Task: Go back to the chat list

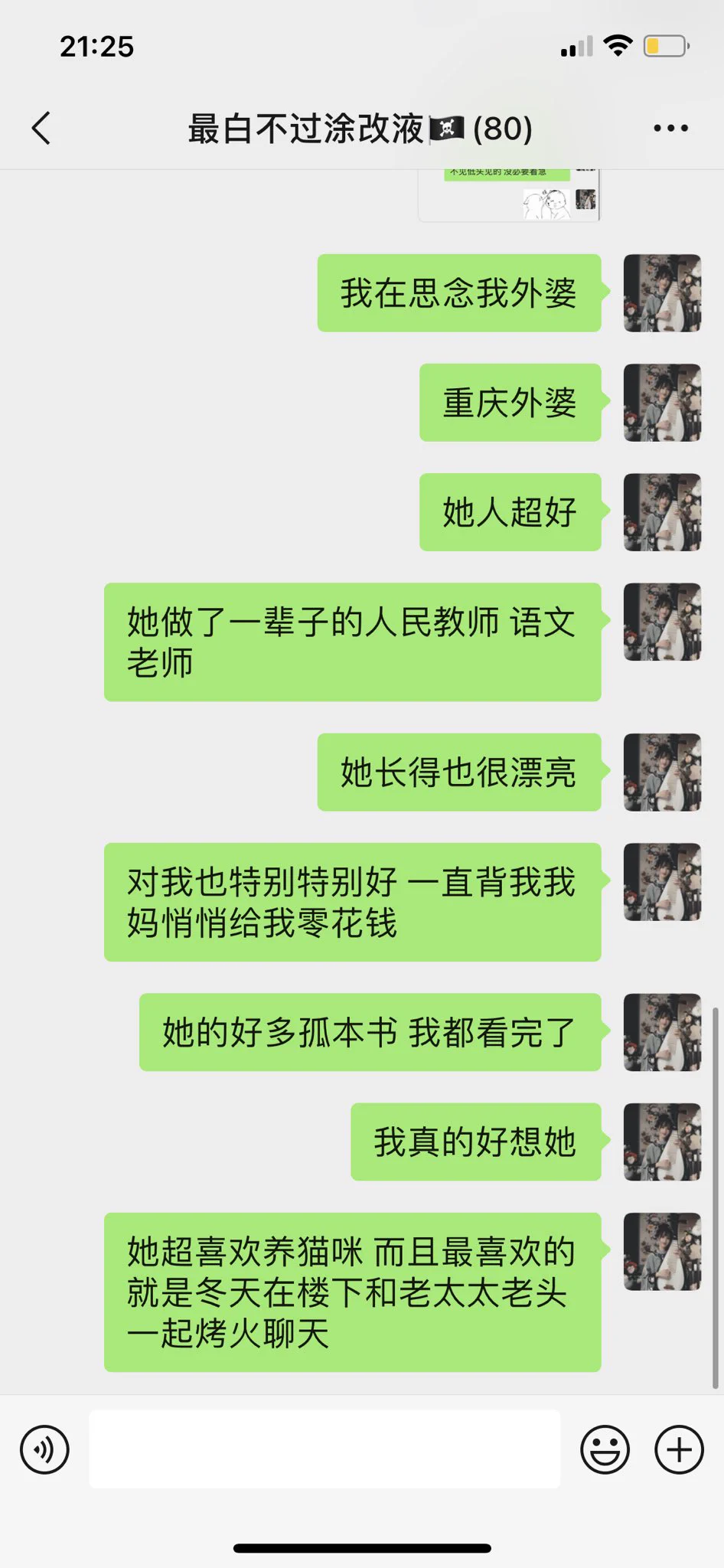Action: [x=42, y=128]
